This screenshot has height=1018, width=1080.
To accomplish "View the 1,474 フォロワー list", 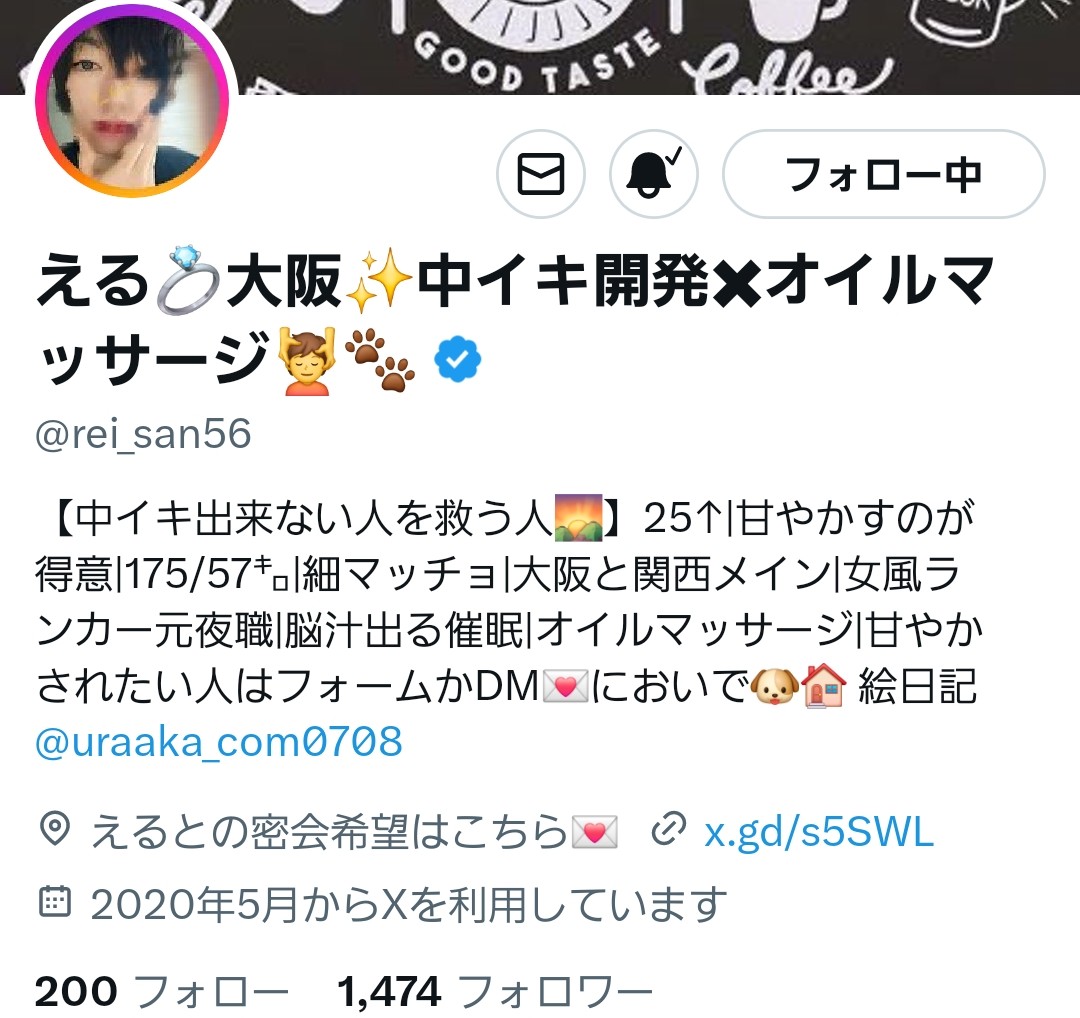I will pos(494,992).
